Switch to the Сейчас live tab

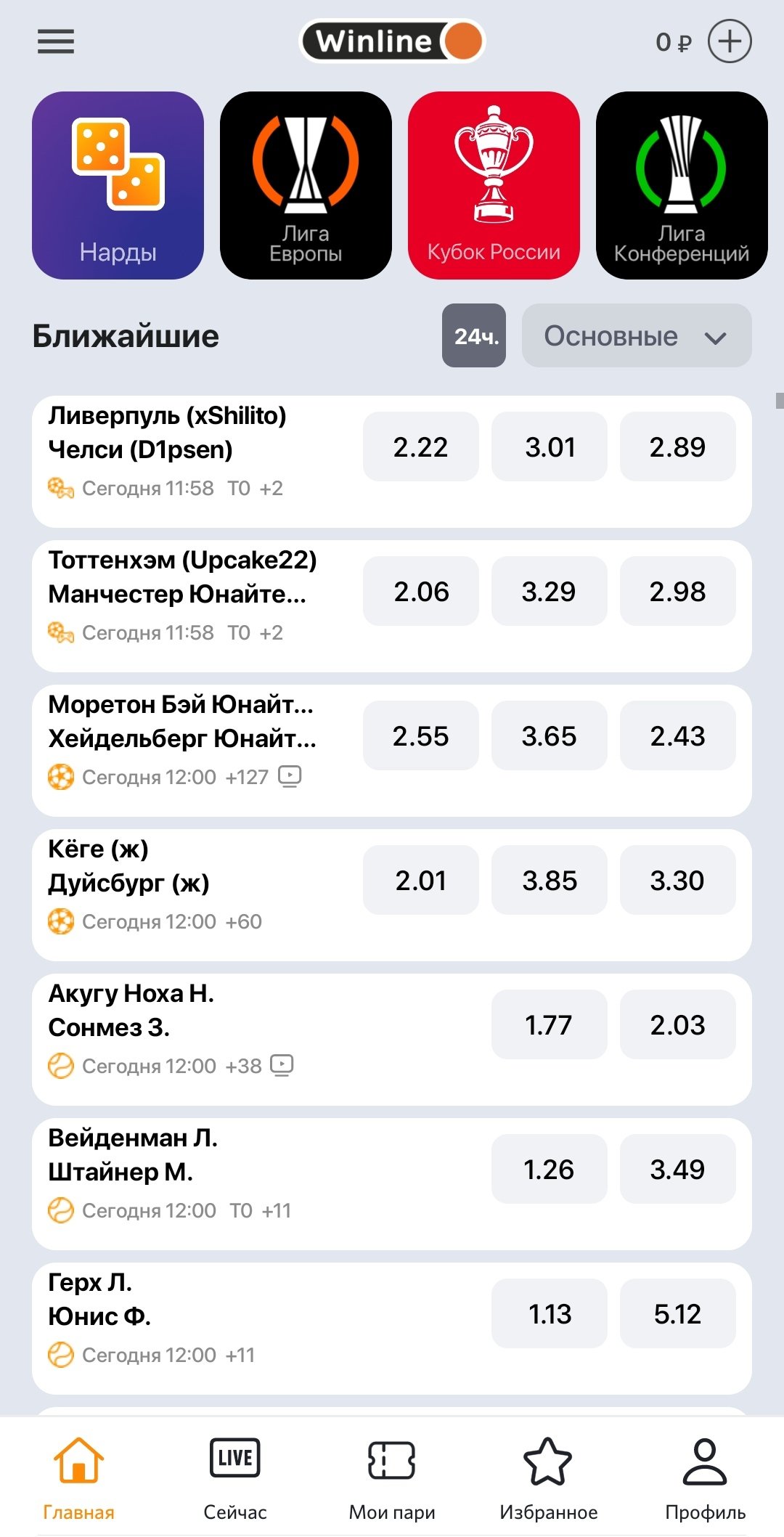click(235, 1477)
